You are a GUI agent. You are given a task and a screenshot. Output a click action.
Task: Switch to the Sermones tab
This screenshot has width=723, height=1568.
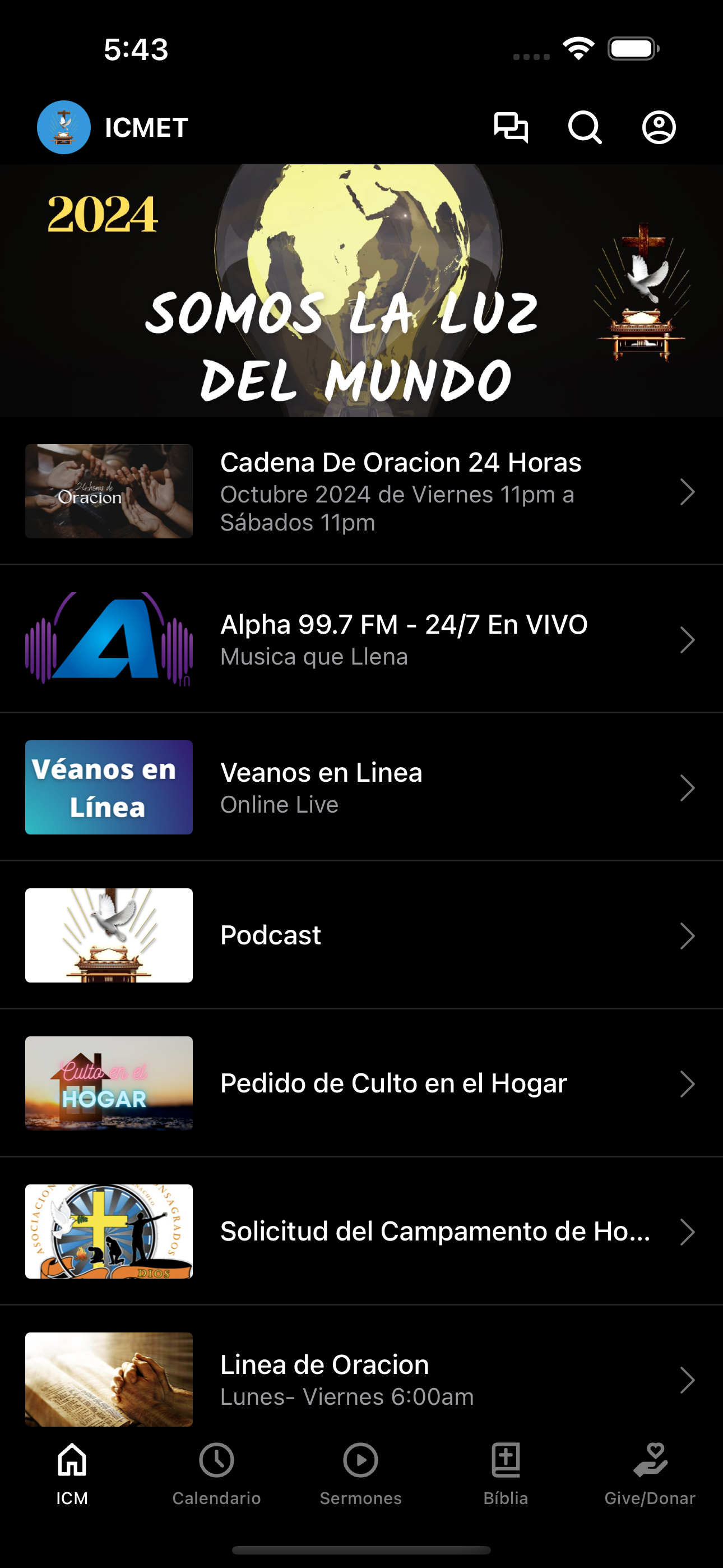[361, 1474]
